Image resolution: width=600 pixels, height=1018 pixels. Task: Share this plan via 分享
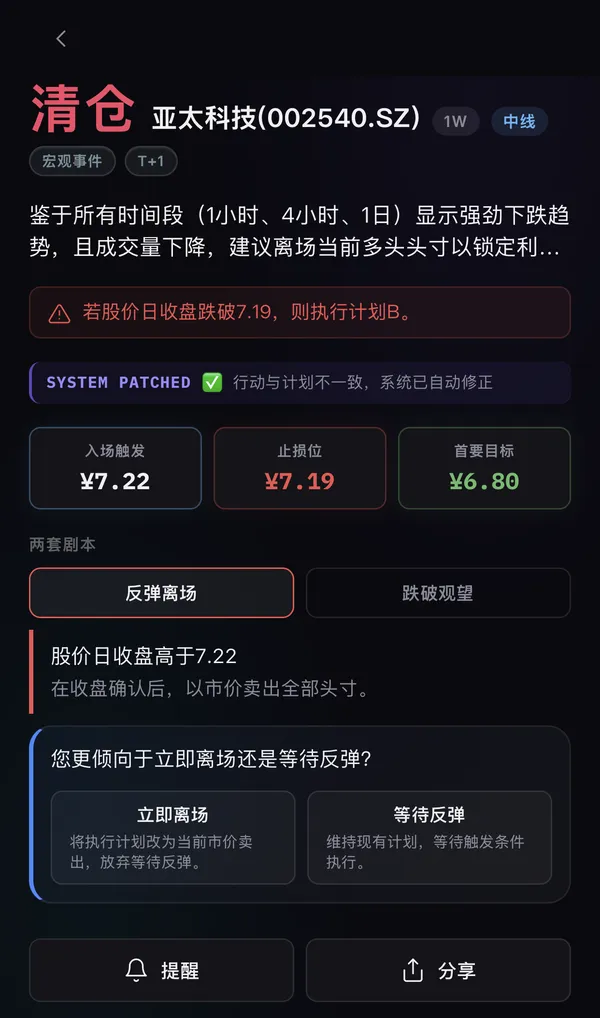click(438, 970)
